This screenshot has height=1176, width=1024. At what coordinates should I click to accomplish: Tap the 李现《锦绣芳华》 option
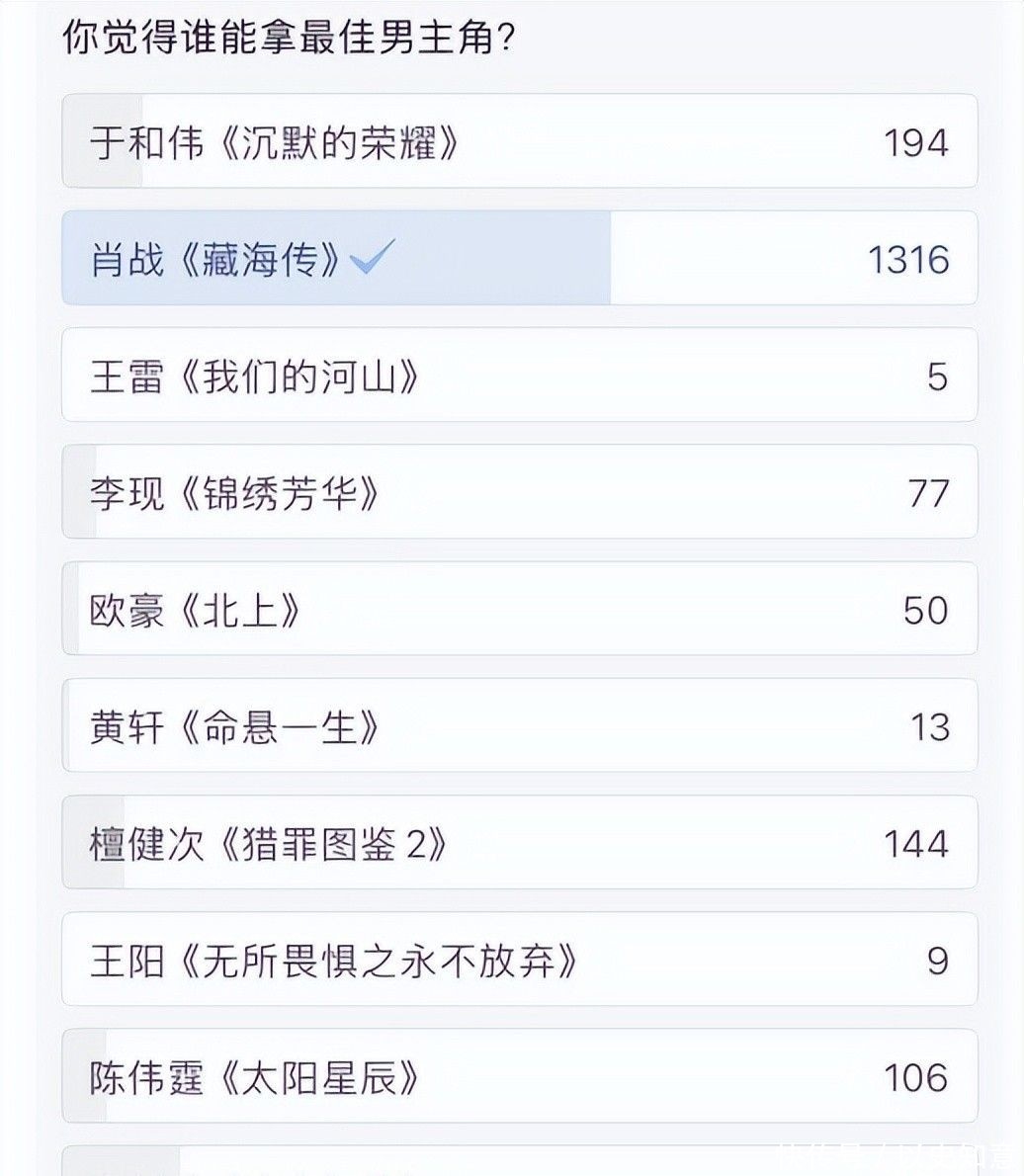click(519, 493)
